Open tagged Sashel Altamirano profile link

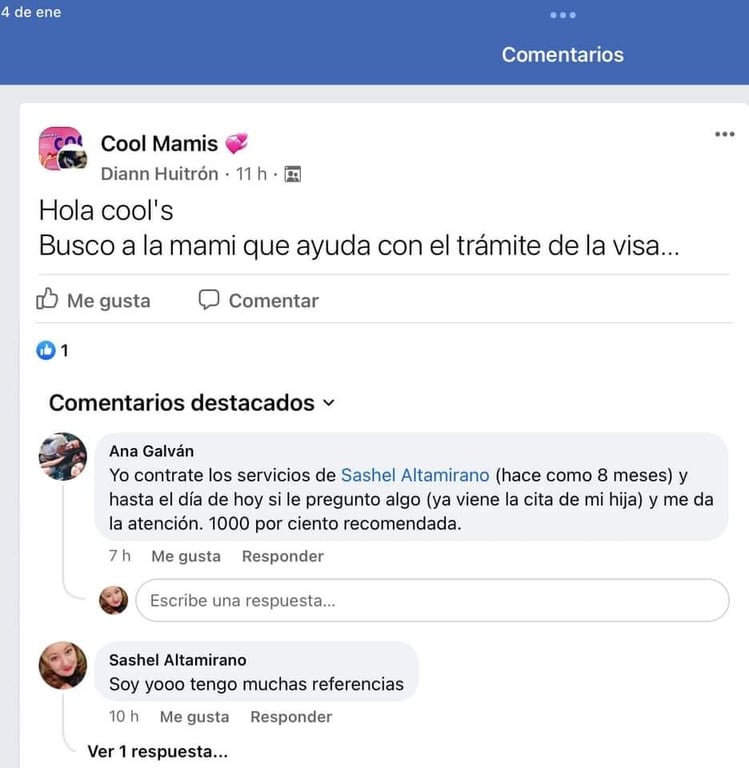pos(415,475)
